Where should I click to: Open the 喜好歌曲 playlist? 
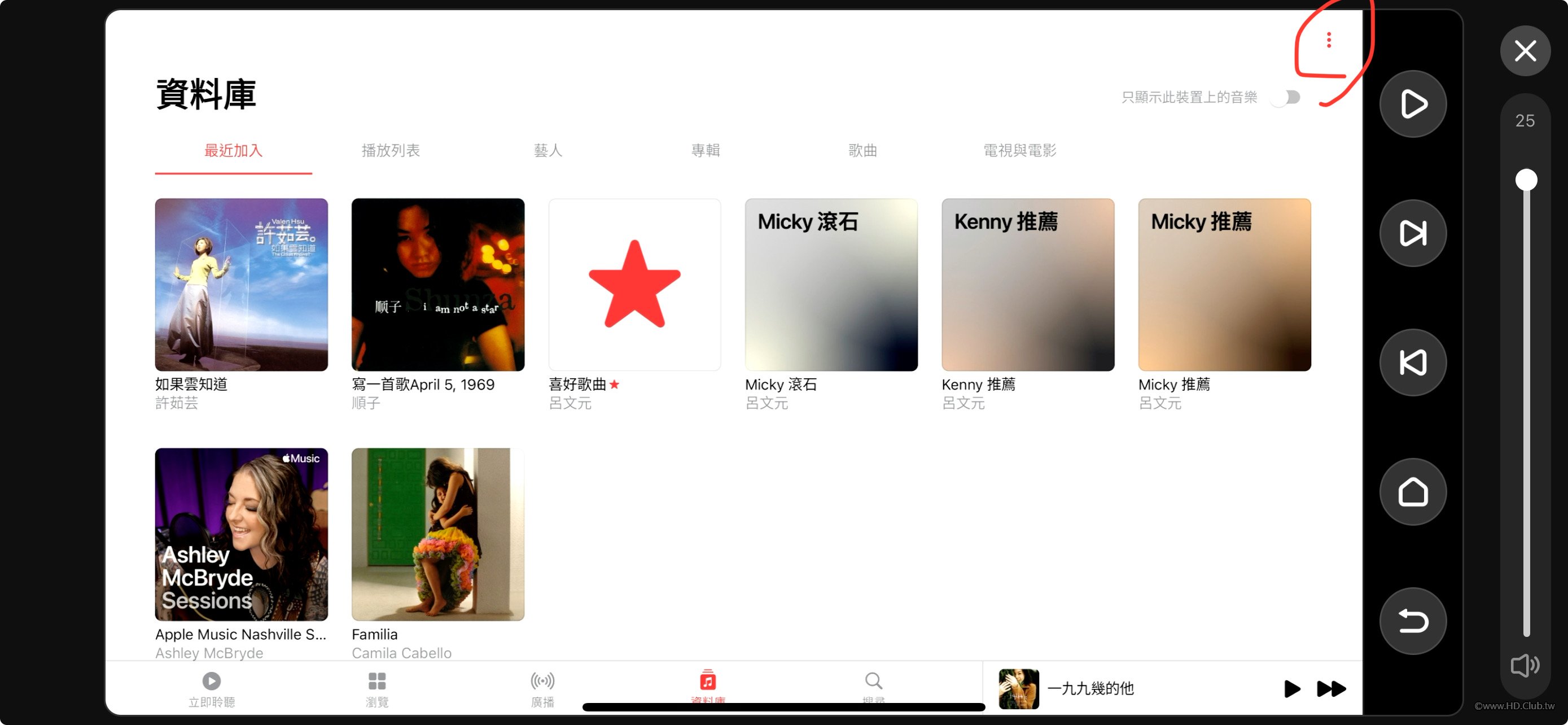[634, 284]
